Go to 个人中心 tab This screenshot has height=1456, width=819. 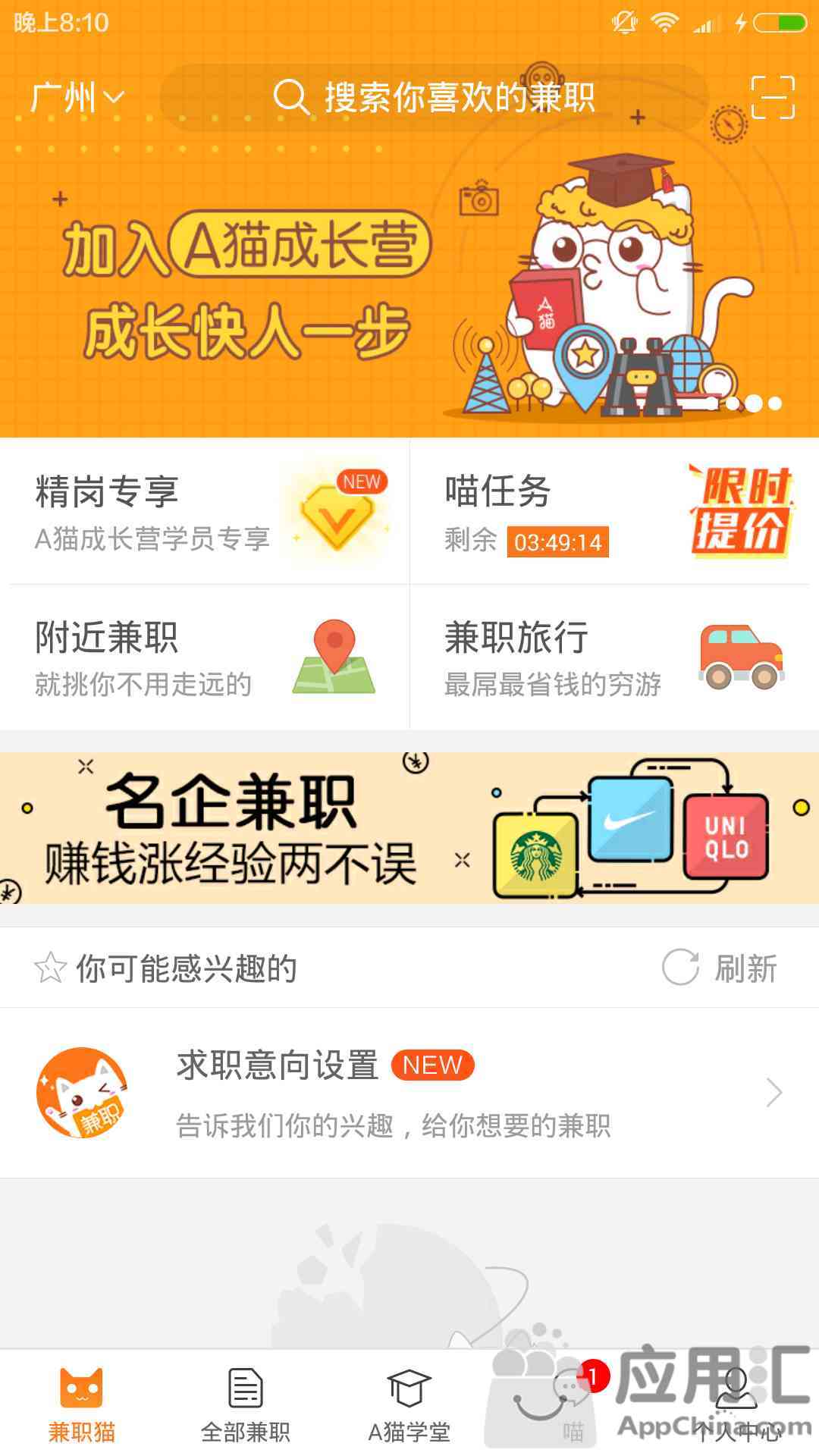(737, 1404)
